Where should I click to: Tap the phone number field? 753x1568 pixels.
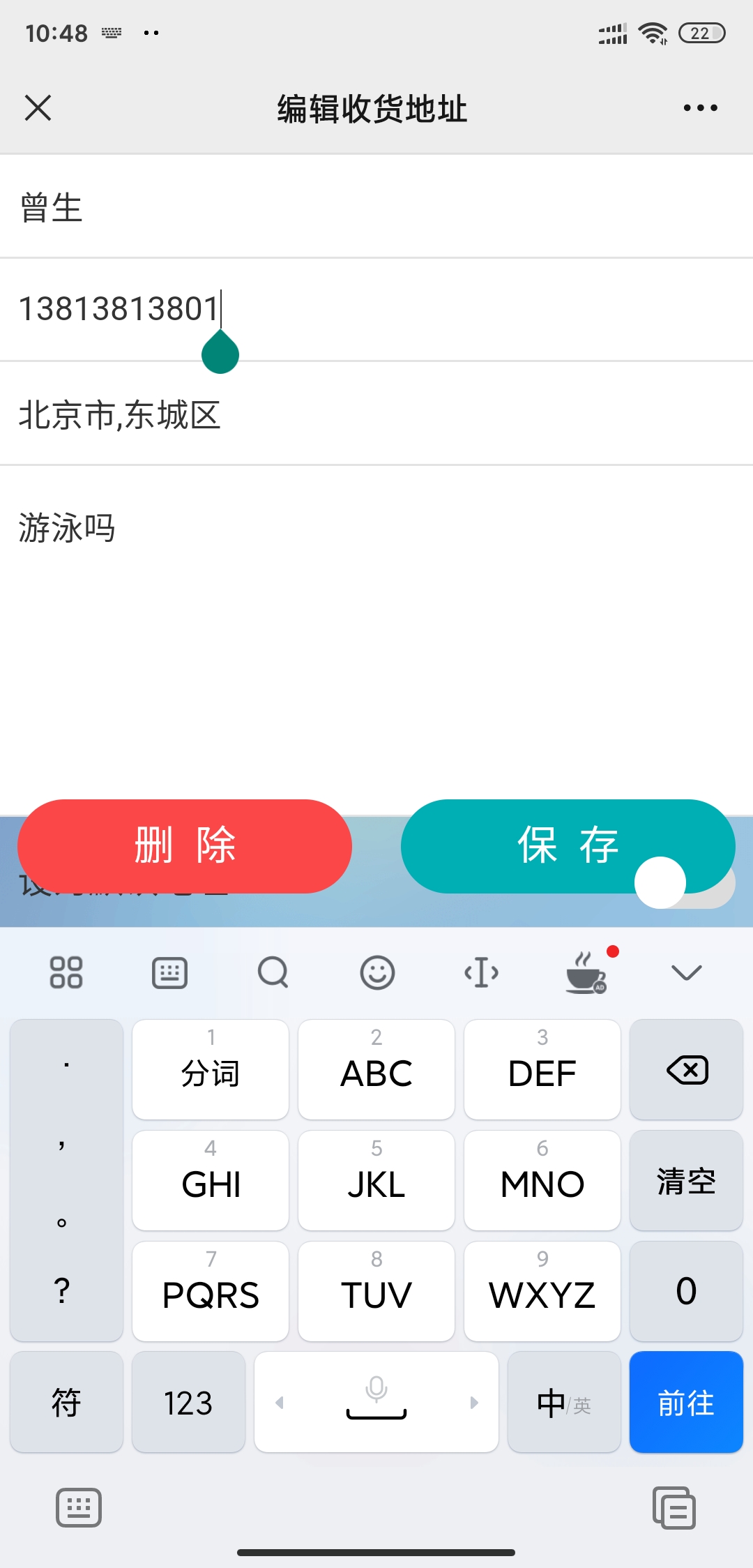(376, 309)
